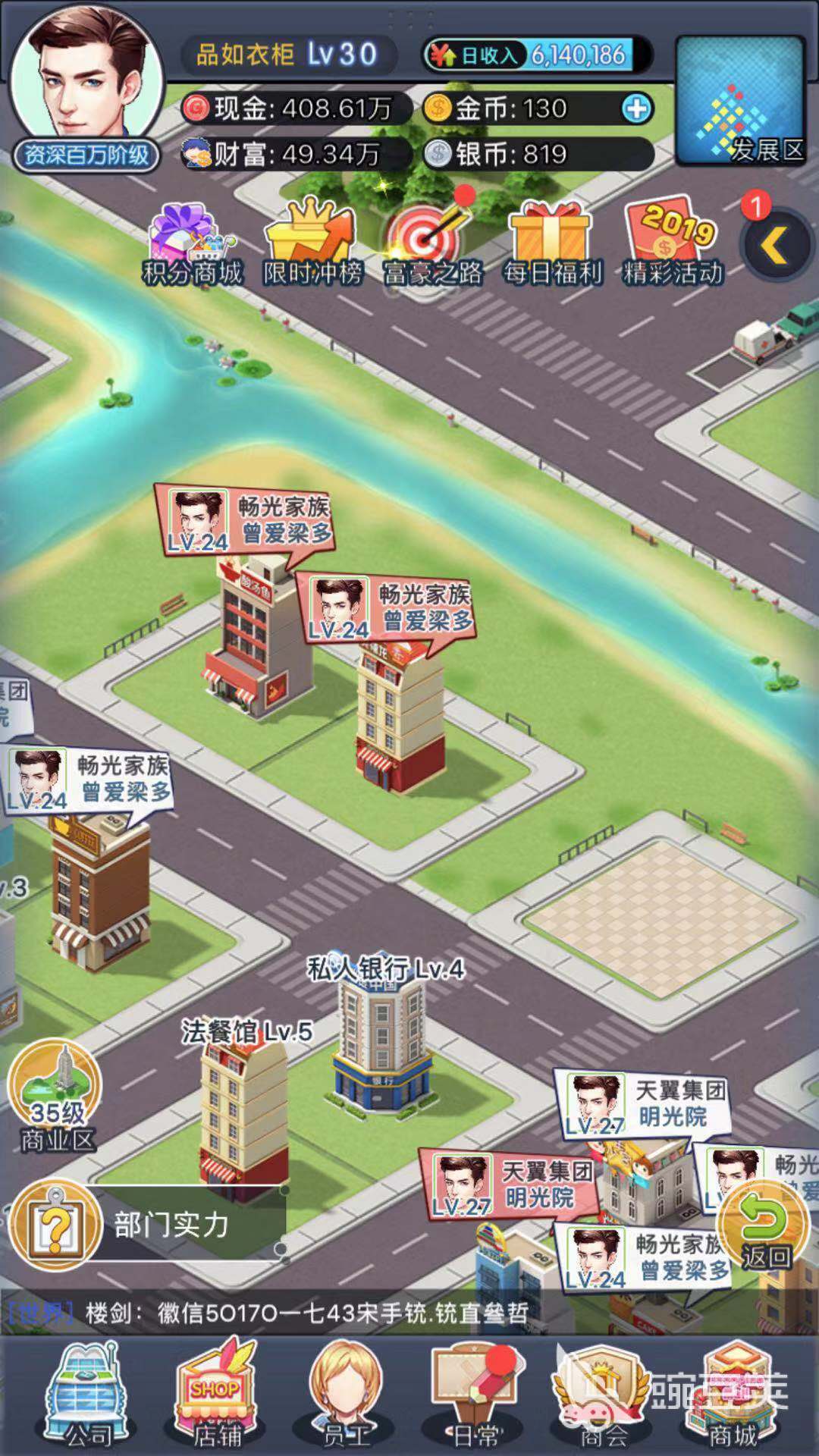Image resolution: width=819 pixels, height=1456 pixels.
Task: Switch to the 公司 tab
Action: coord(85,1399)
